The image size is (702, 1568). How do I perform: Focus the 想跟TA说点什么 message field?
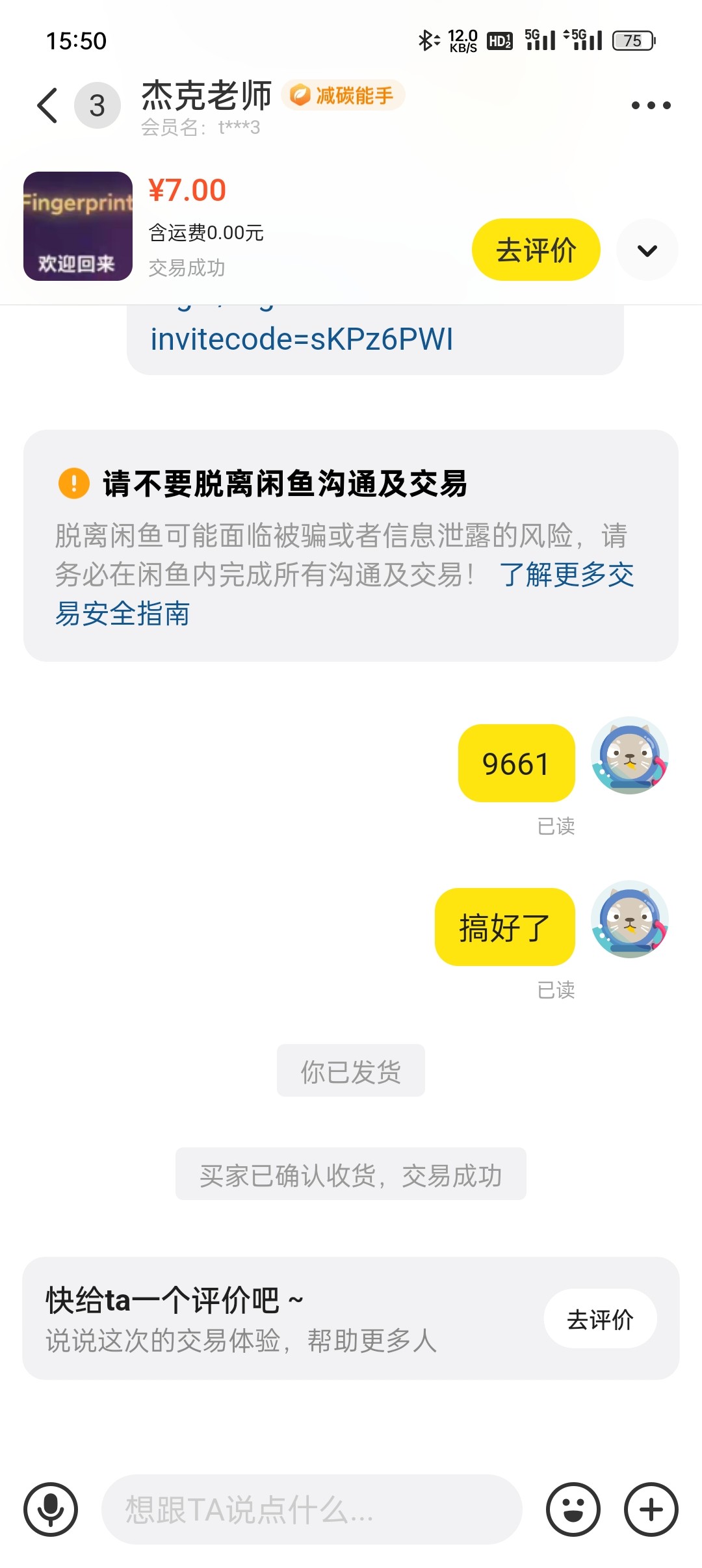(x=312, y=1509)
